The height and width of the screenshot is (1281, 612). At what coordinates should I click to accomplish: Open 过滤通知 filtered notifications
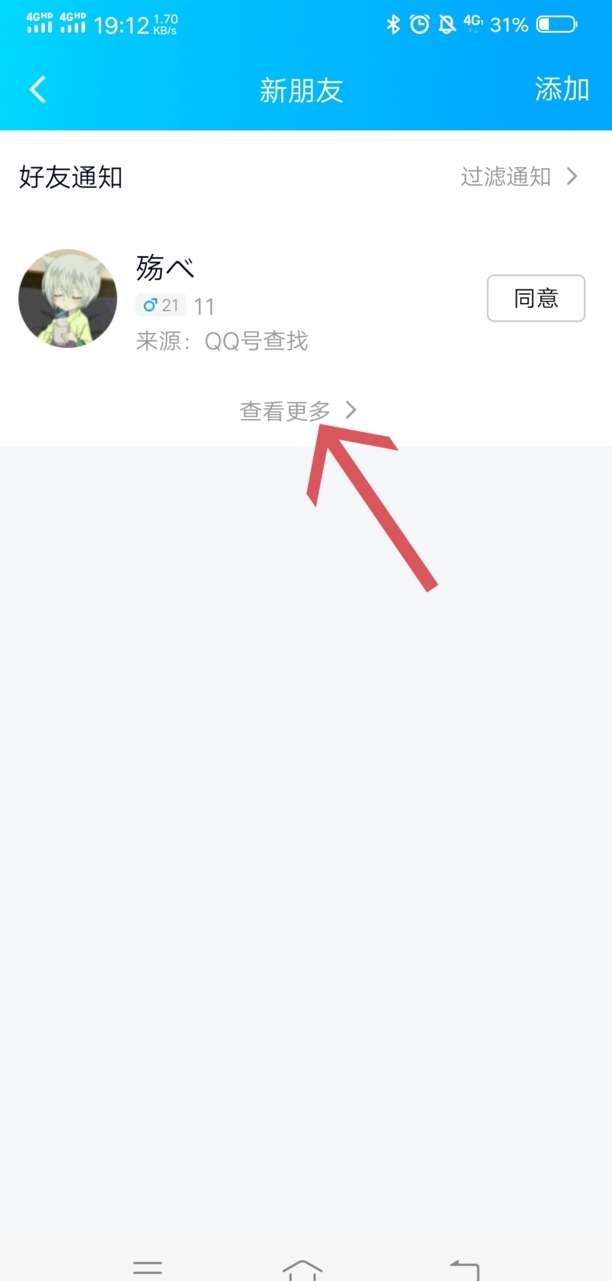tap(518, 177)
